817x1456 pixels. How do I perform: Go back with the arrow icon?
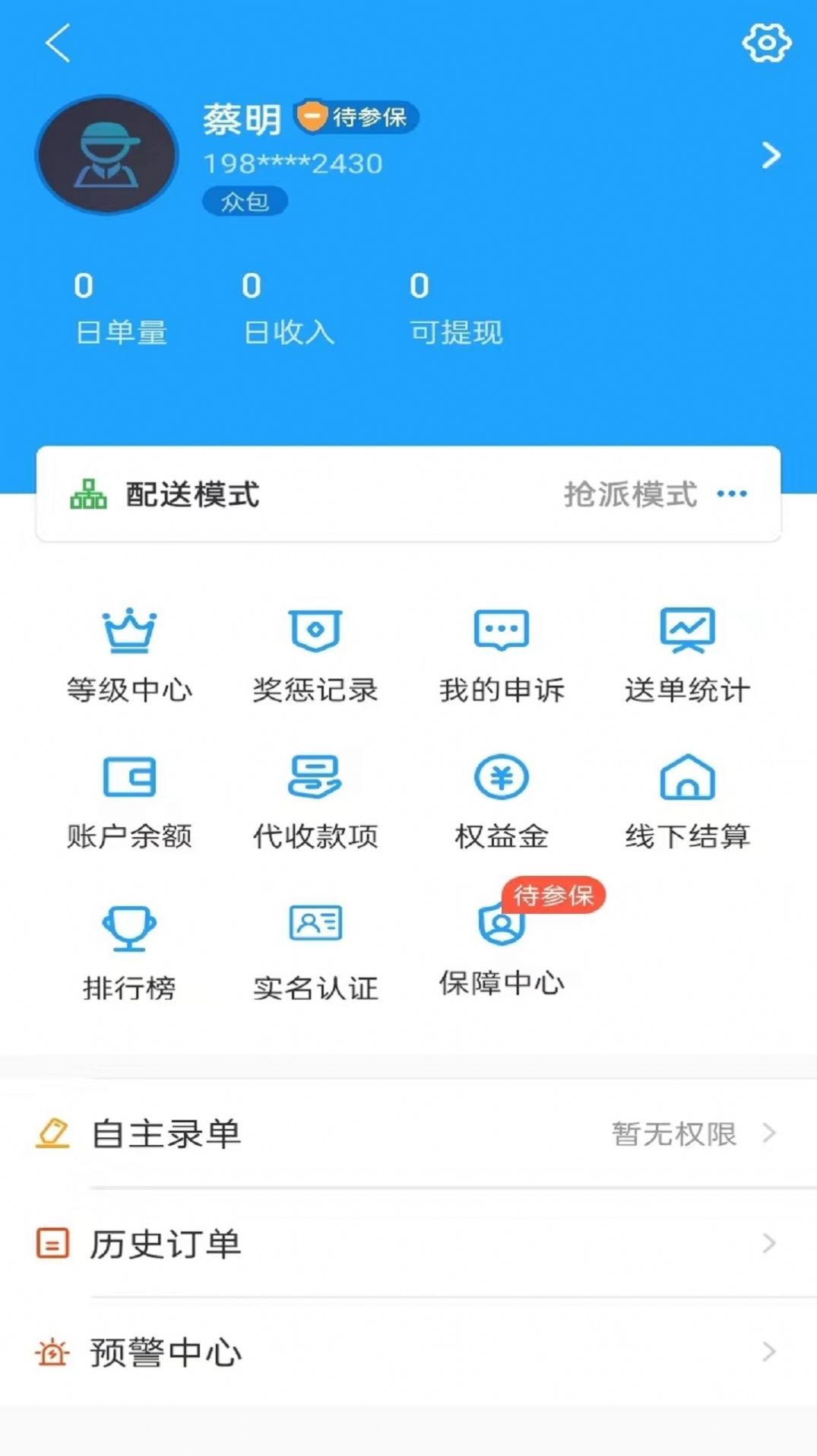pyautogui.click(x=58, y=43)
